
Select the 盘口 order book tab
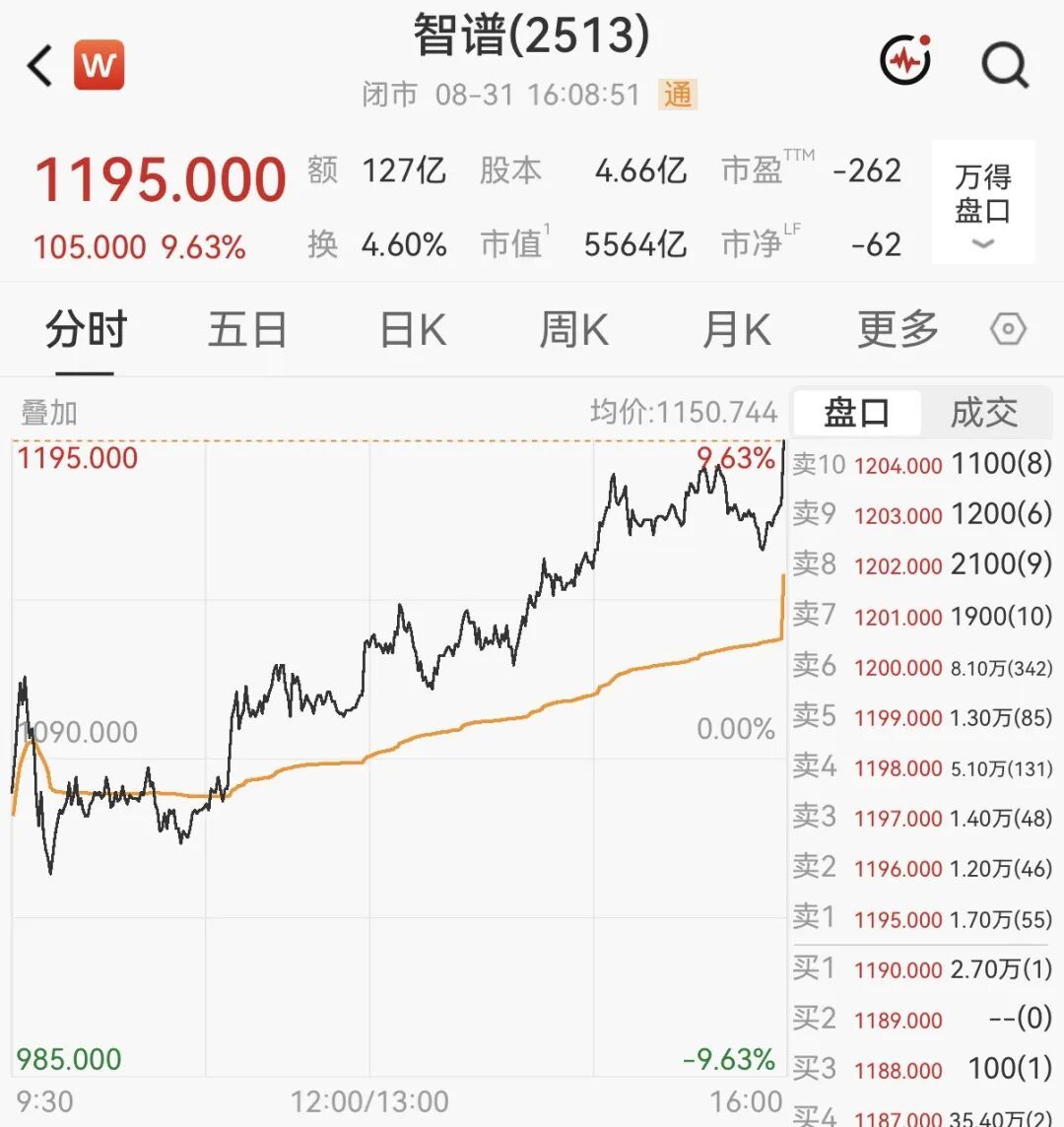856,414
